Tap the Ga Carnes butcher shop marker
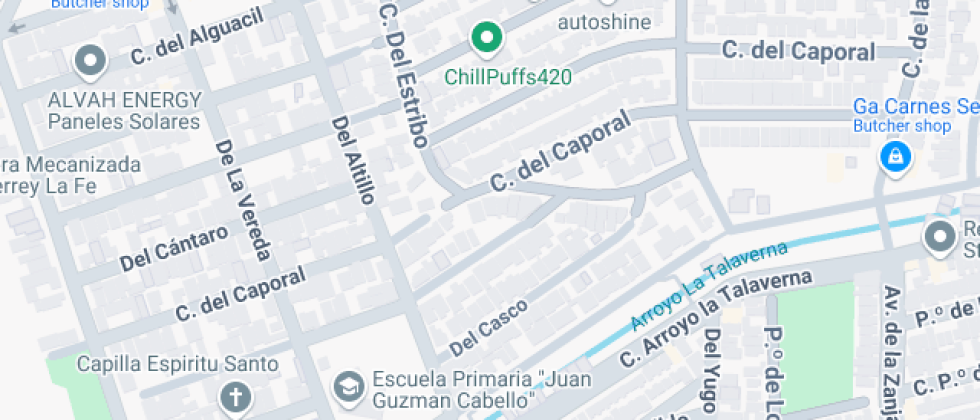The width and height of the screenshot is (980, 420). point(893,156)
